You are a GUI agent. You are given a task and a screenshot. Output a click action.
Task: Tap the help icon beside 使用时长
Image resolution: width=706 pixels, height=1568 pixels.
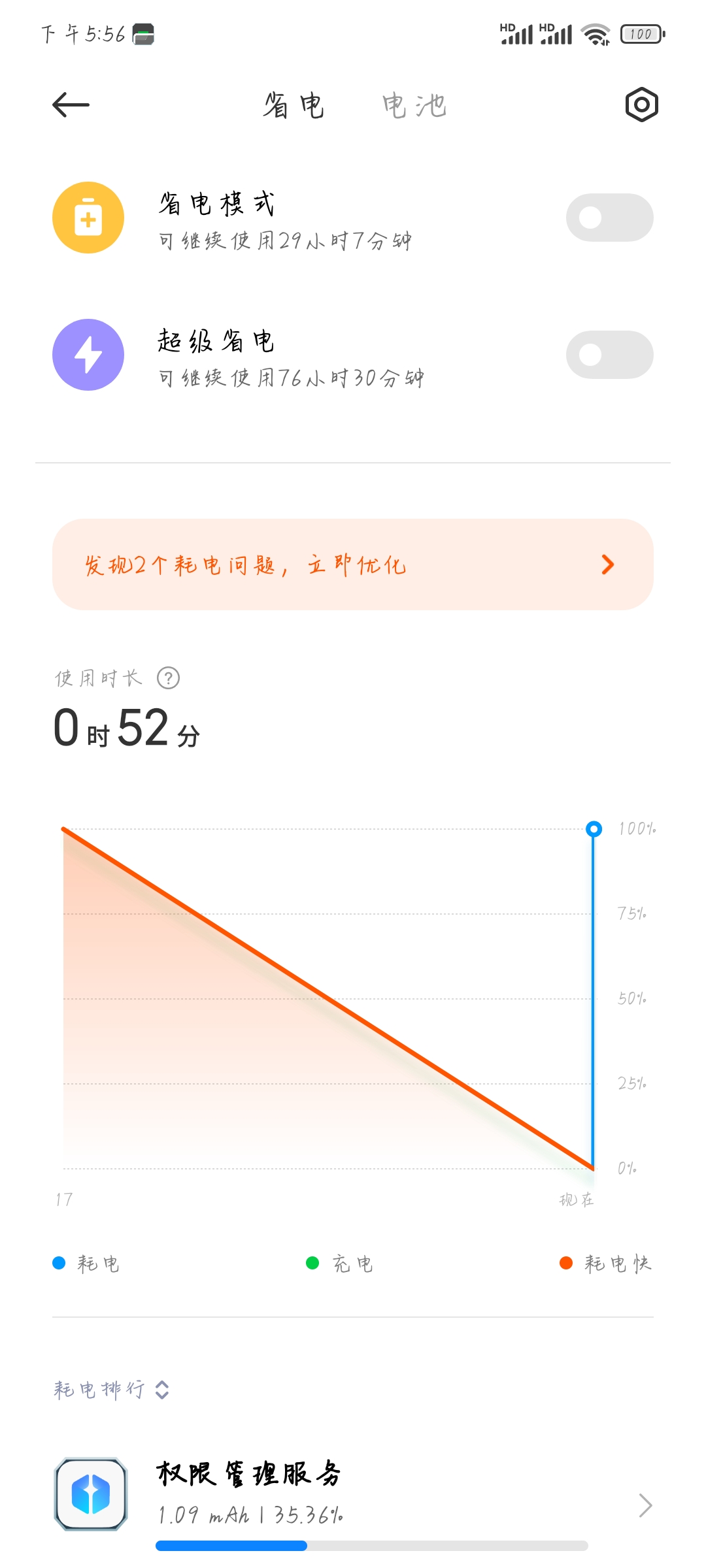click(169, 678)
